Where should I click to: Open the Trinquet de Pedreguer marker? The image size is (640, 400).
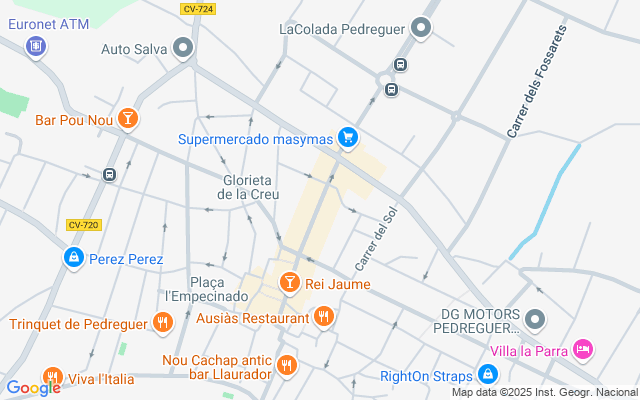[x=161, y=322]
